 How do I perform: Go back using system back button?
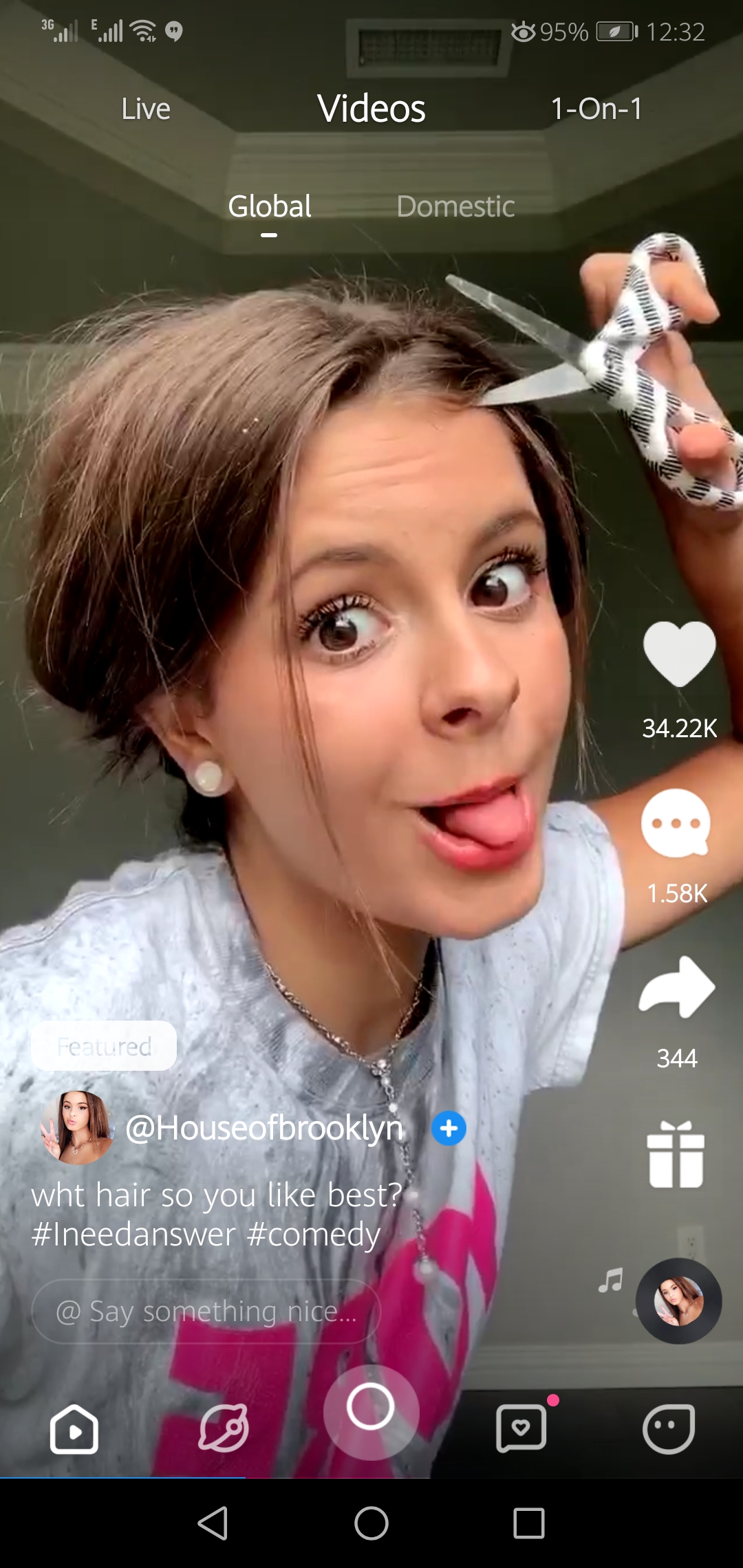[x=213, y=1523]
